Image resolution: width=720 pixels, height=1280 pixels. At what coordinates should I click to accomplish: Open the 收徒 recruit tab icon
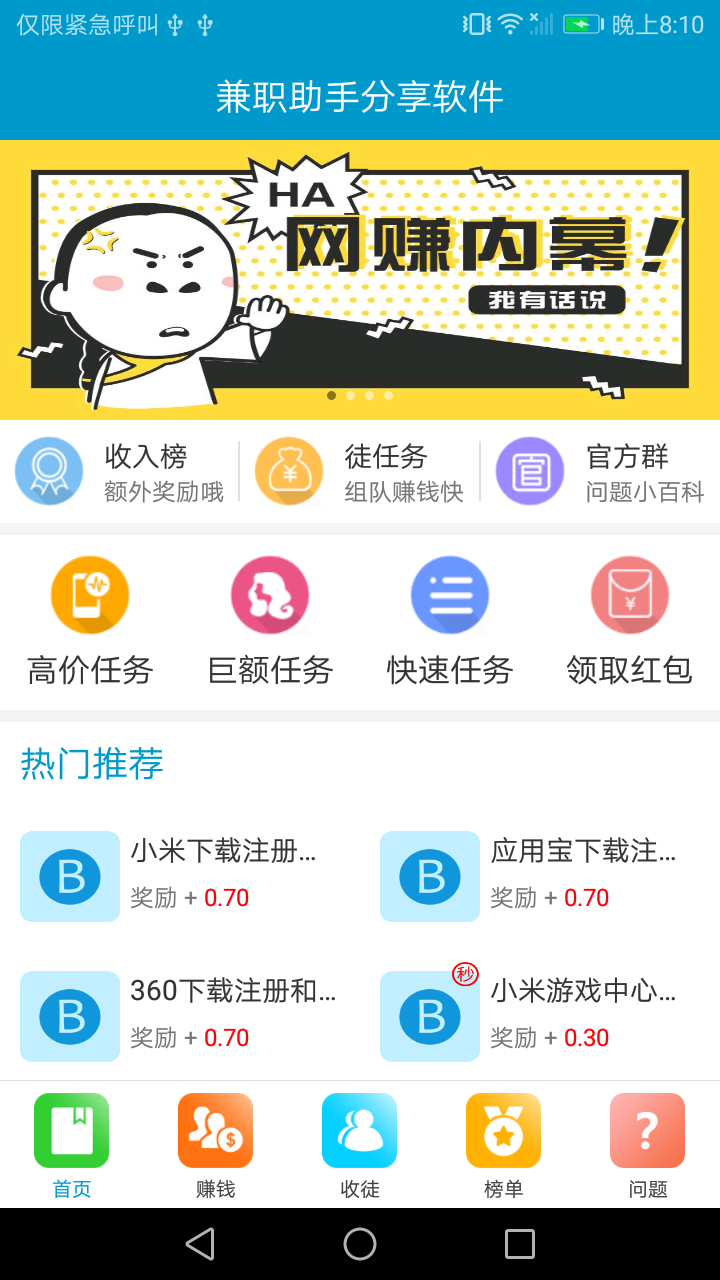[359, 1130]
